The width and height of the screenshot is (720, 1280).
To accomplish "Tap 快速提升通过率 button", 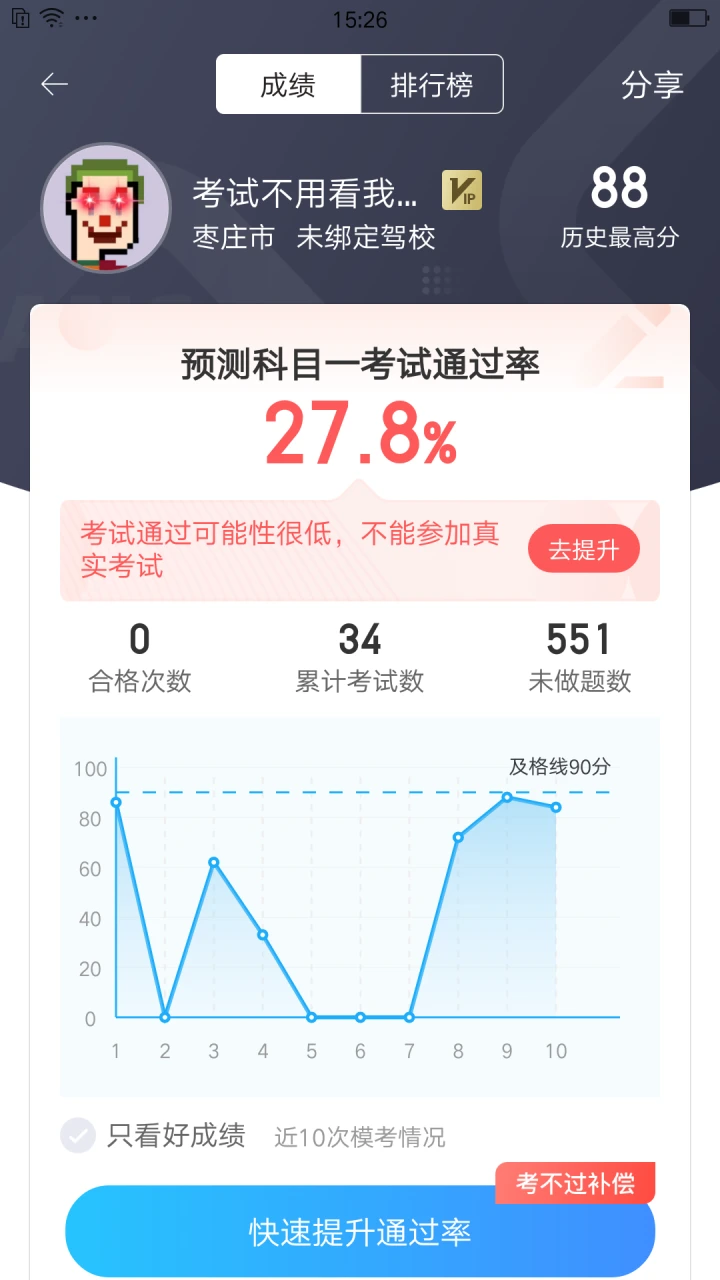I will [x=360, y=1232].
